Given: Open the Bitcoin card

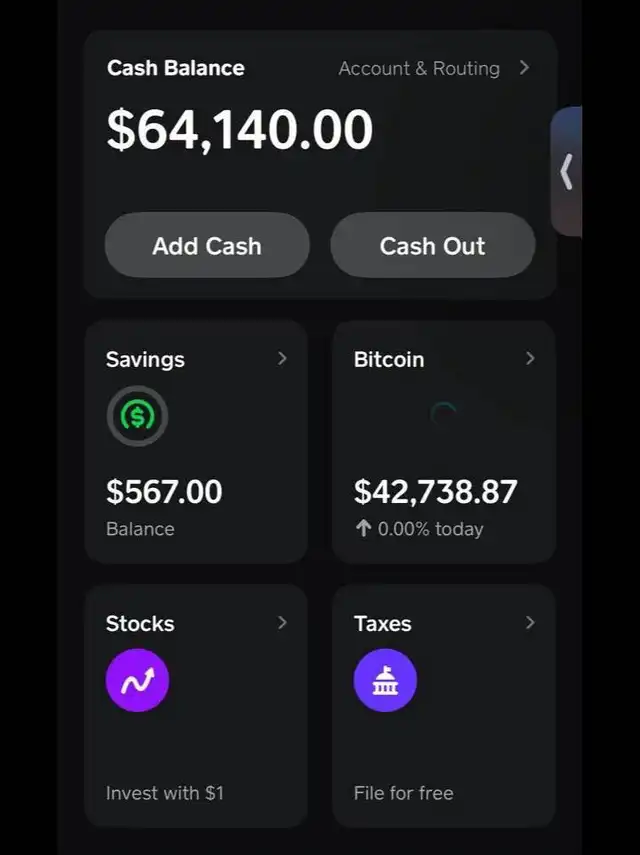Looking at the screenshot, I should click(x=443, y=442).
